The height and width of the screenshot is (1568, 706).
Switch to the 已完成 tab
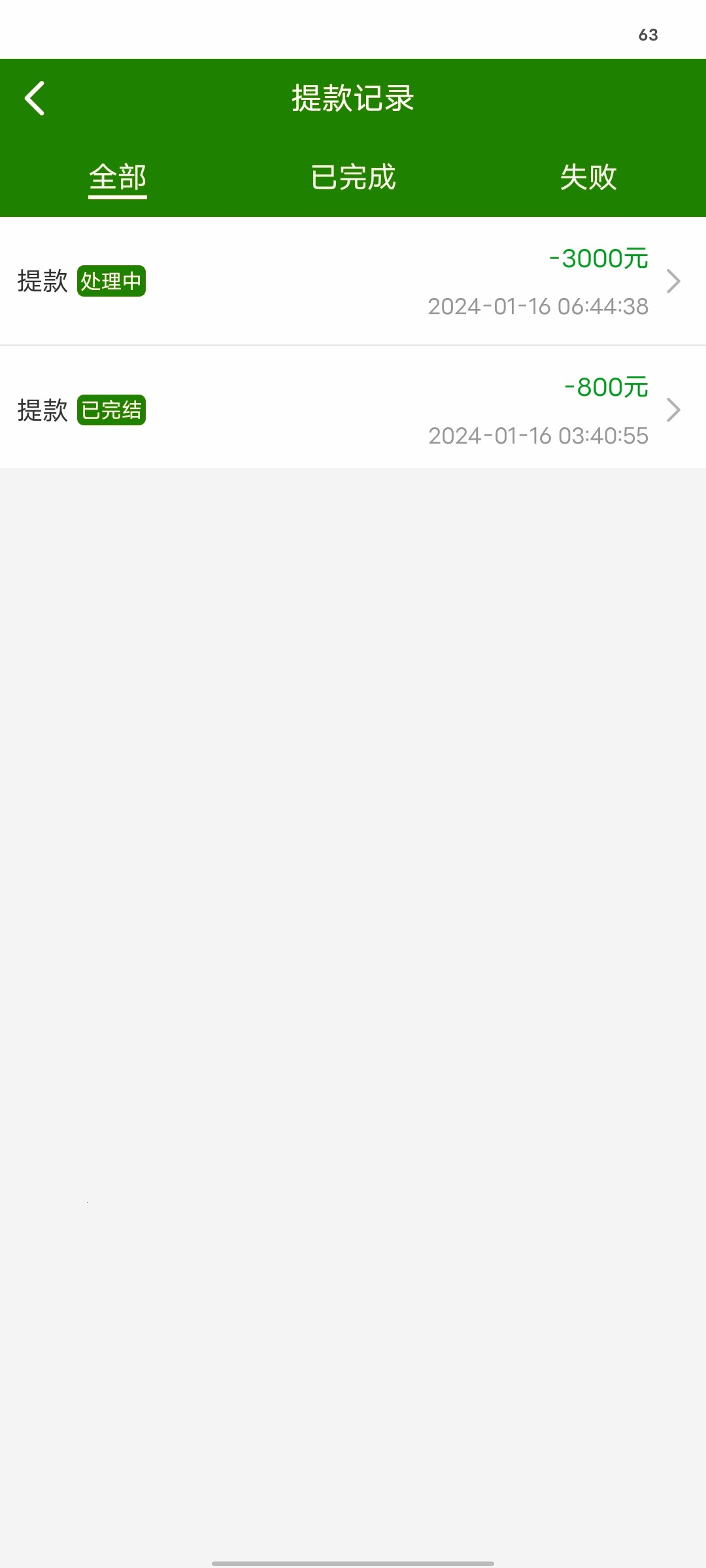(353, 178)
